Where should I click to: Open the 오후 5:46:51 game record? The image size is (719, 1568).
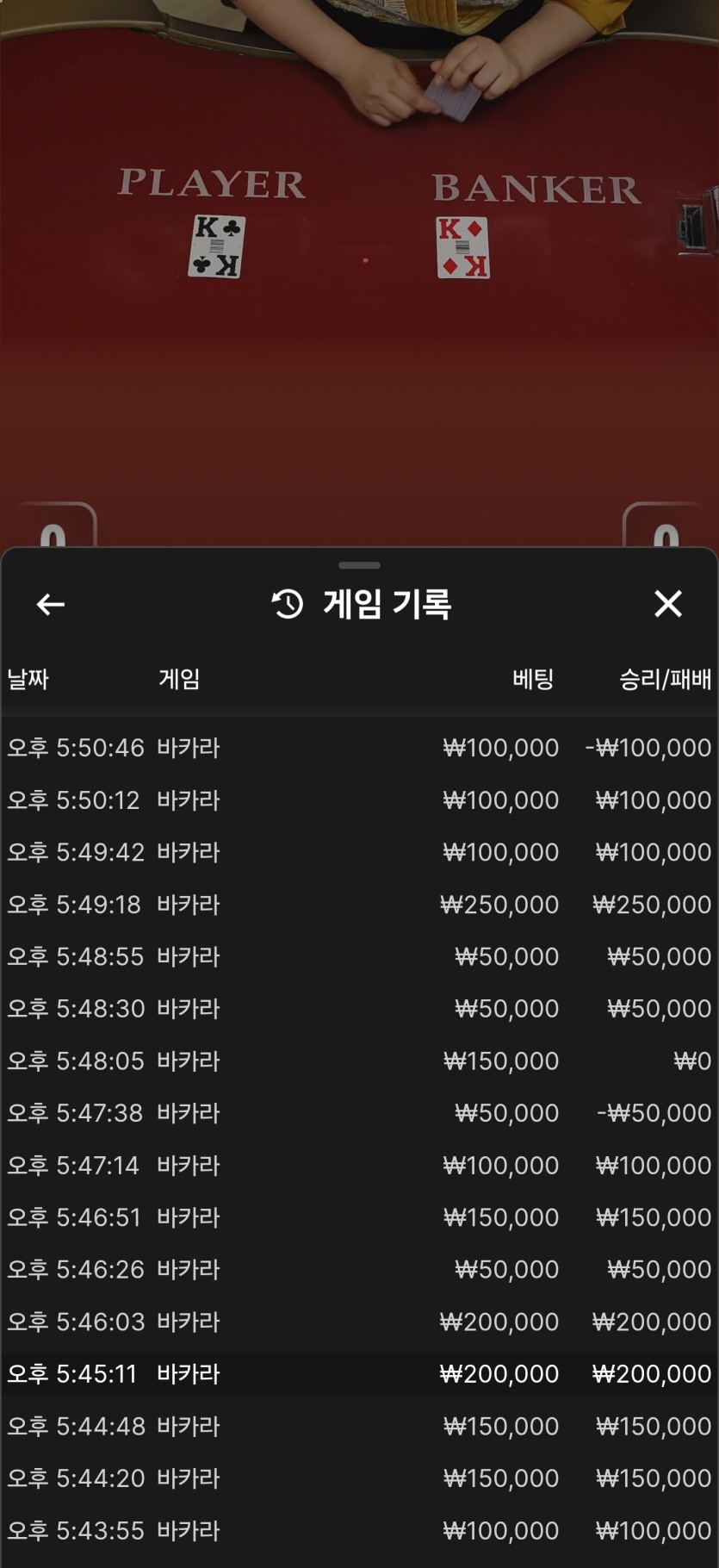click(x=359, y=1217)
